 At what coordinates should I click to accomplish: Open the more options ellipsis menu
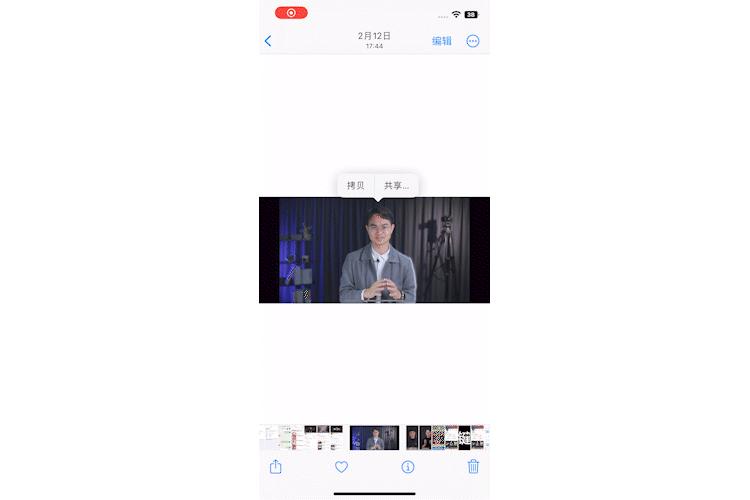point(473,41)
